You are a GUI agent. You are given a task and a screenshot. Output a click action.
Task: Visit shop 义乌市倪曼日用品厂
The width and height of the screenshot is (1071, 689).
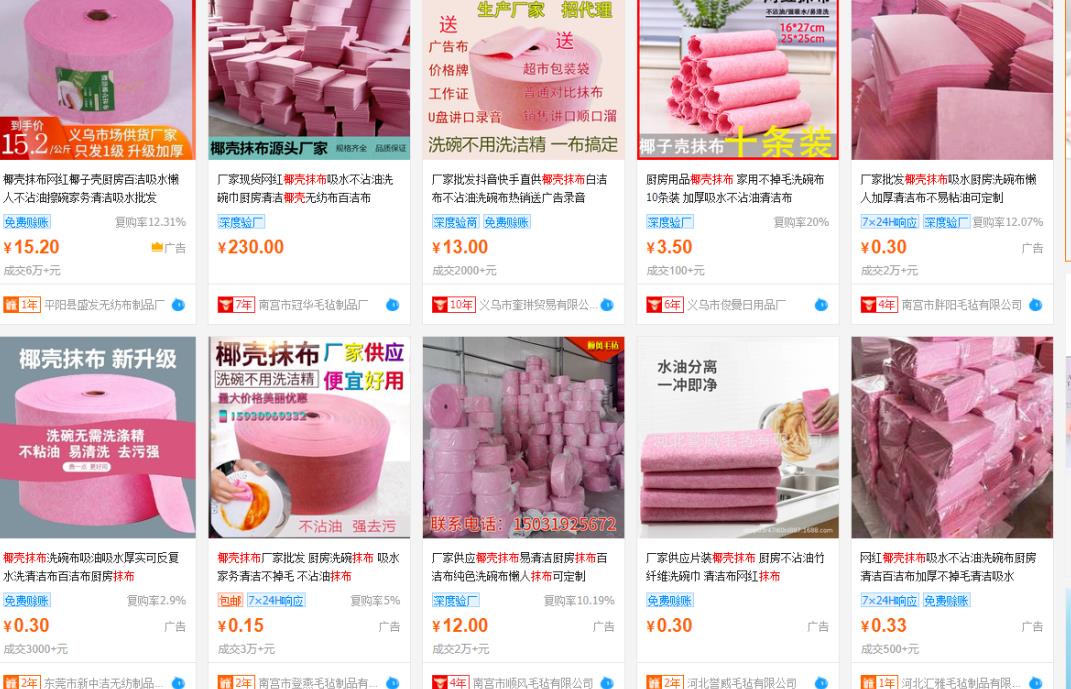(x=735, y=305)
